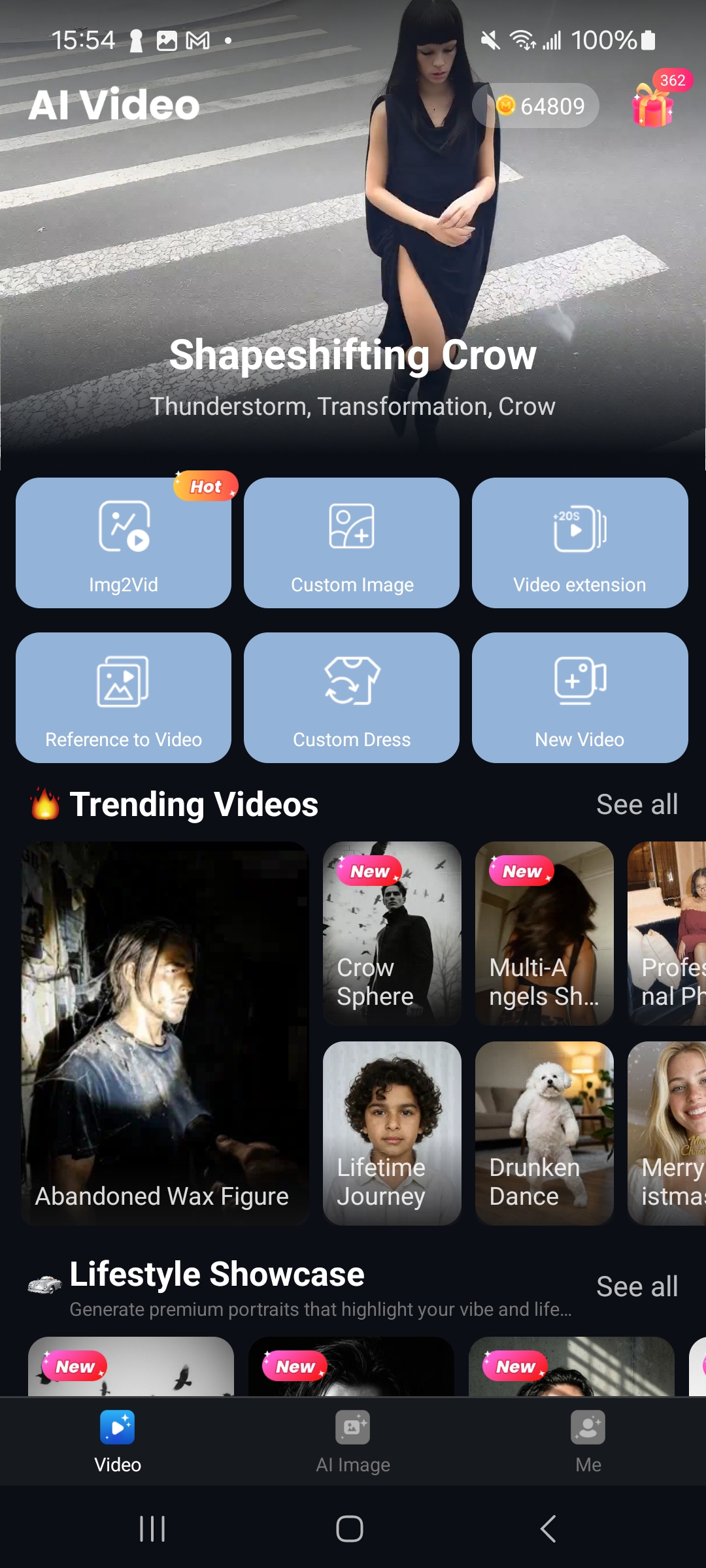The image size is (706, 1568).
Task: Tap the 64809 coin balance pill
Action: pyautogui.click(x=535, y=105)
